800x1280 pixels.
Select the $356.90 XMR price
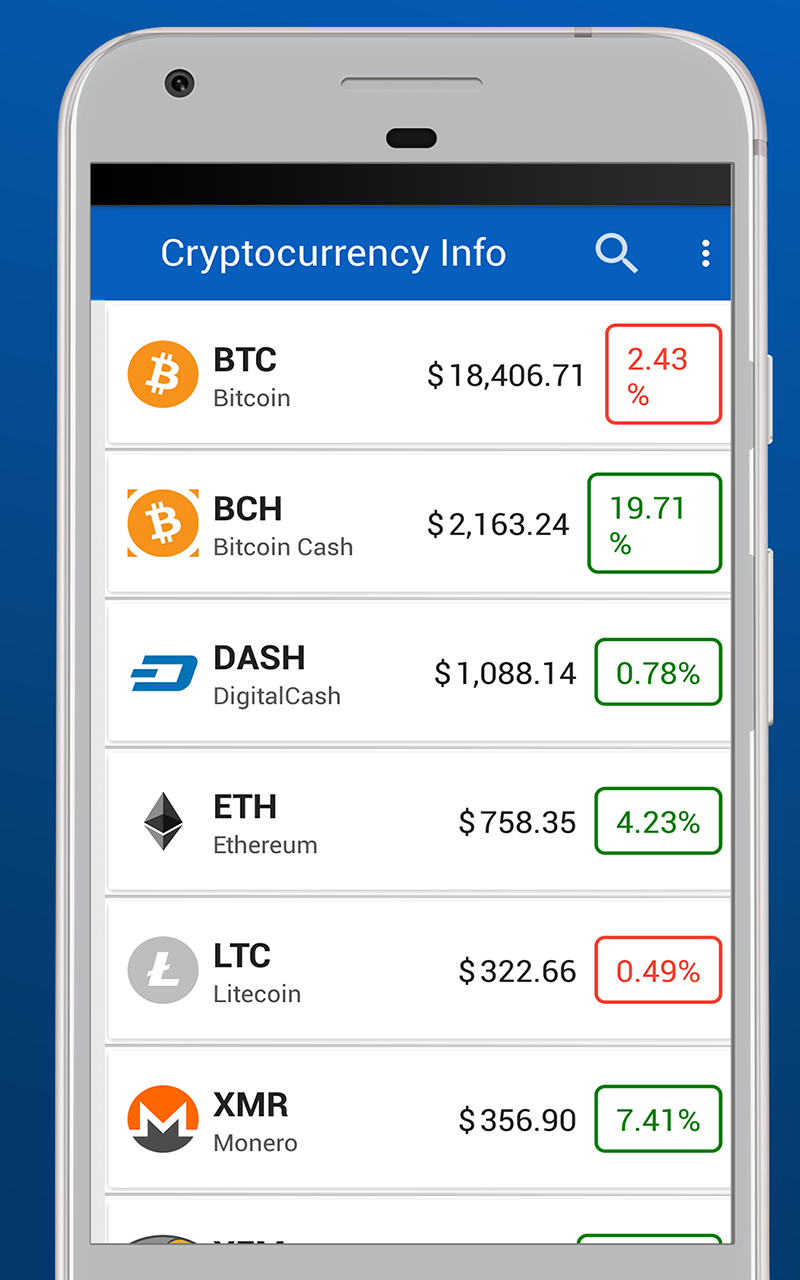click(x=517, y=1120)
